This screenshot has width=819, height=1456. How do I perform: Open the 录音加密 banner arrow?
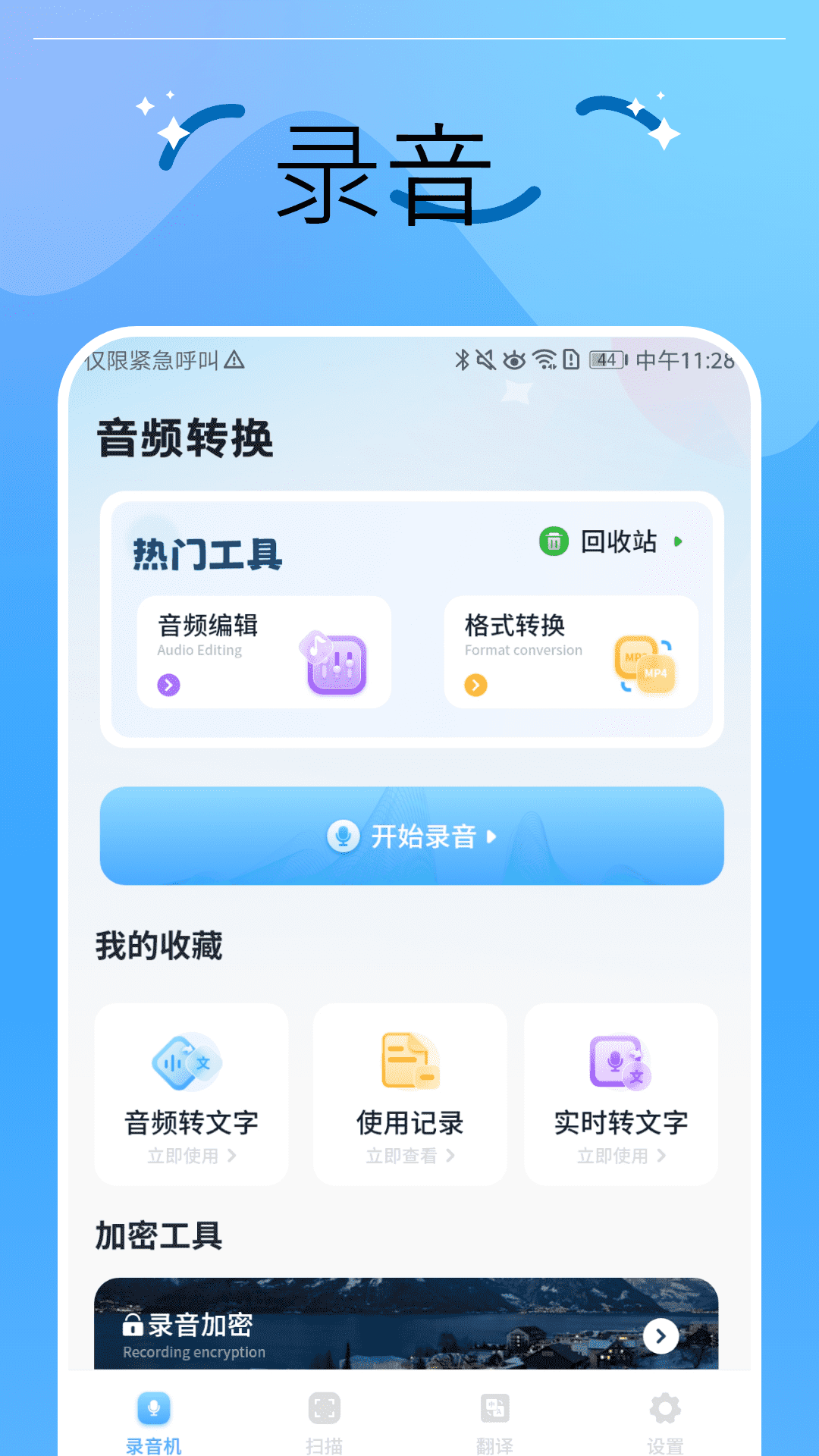(x=661, y=1337)
